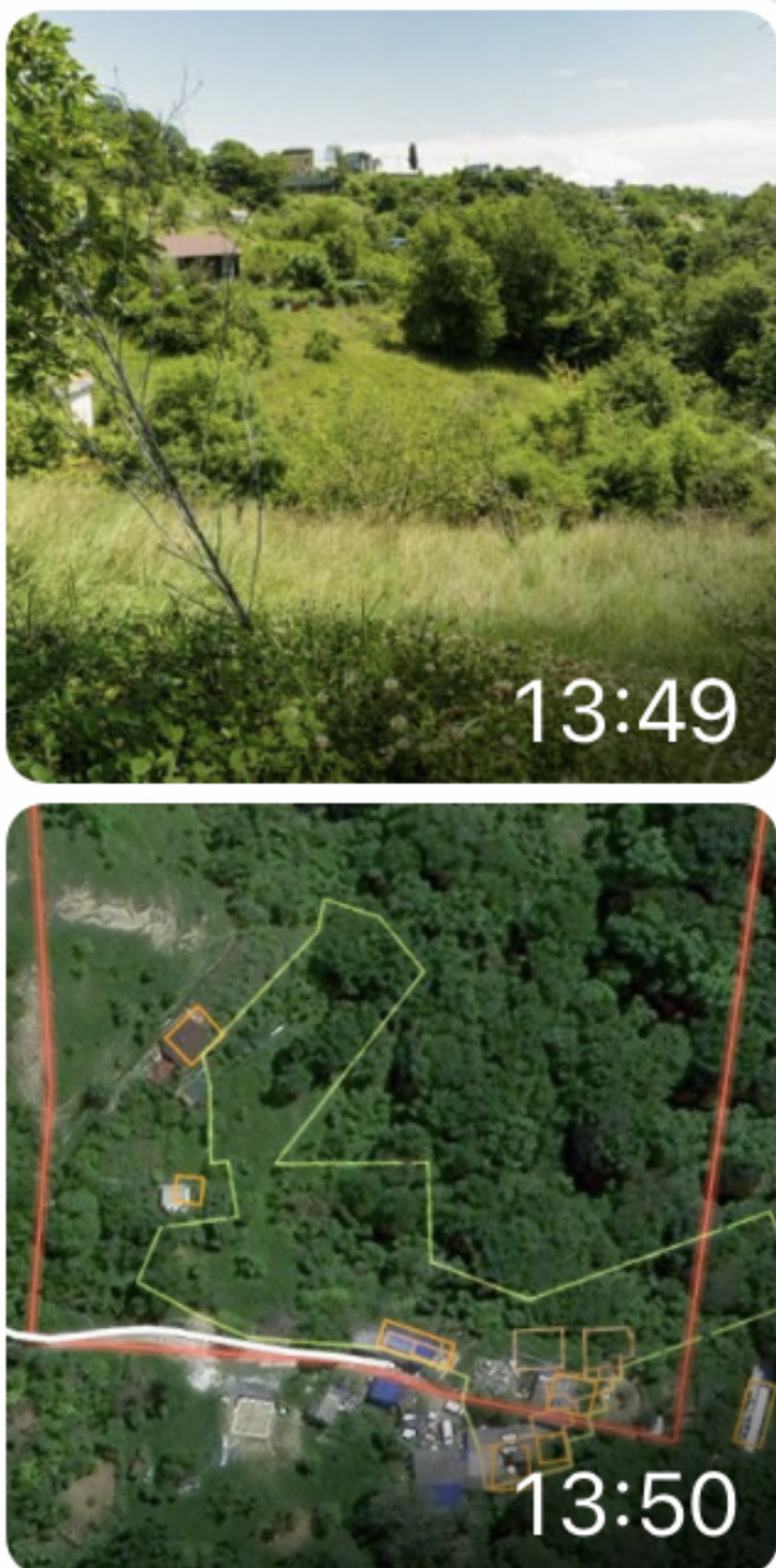Open the satellite map image sent at 13:50
This screenshot has height=1568, width=776.
click(388, 1182)
